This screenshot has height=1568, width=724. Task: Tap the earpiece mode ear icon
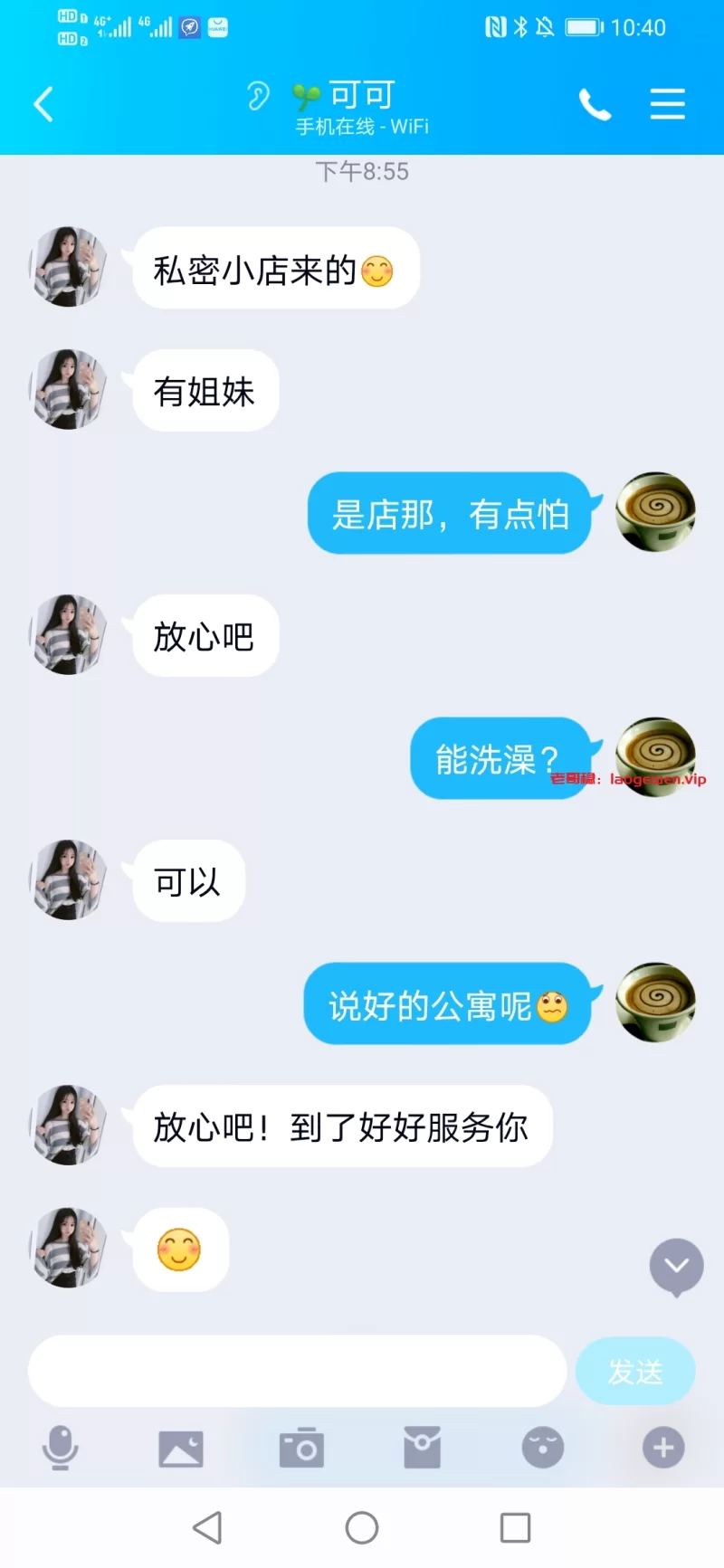coord(258,95)
